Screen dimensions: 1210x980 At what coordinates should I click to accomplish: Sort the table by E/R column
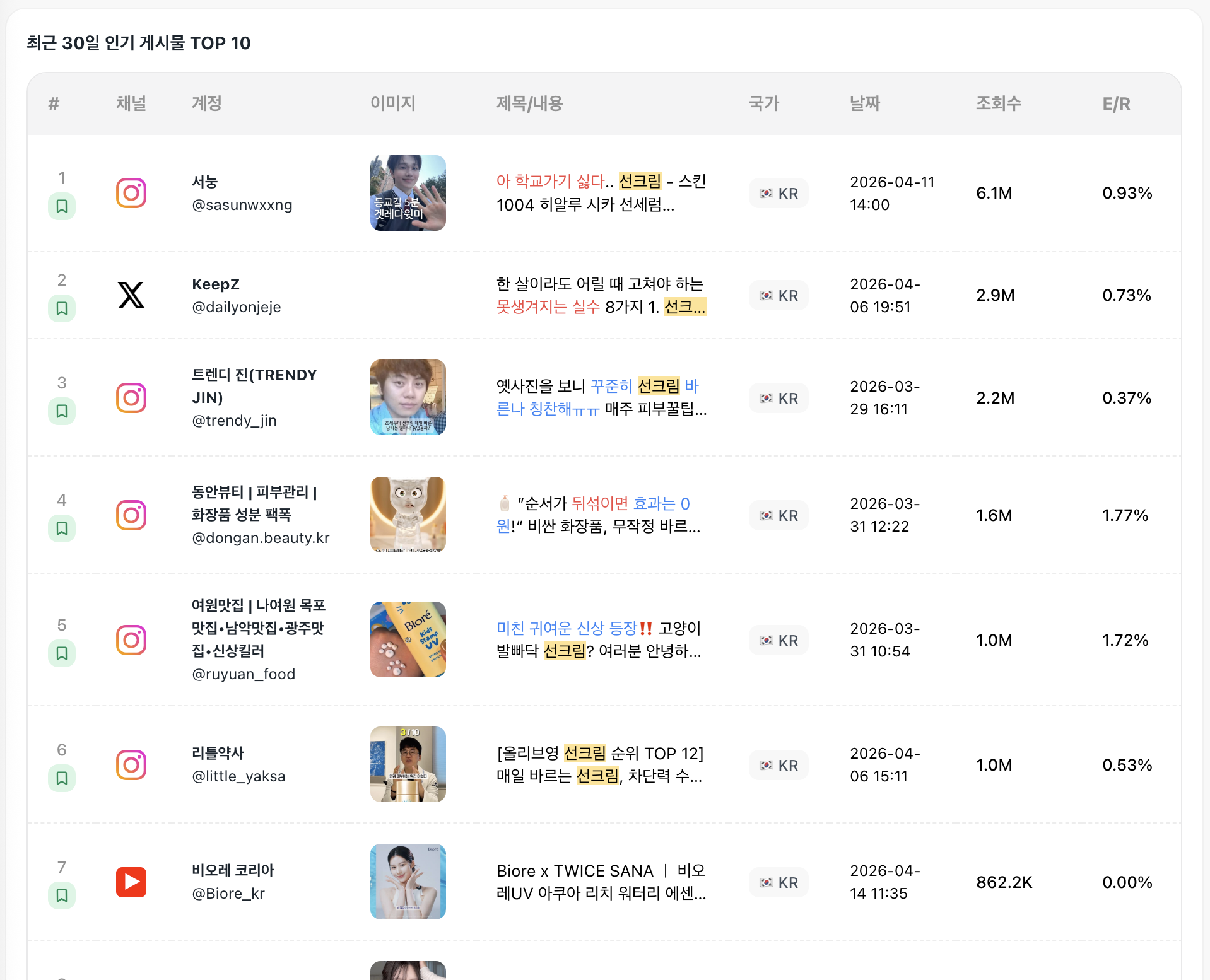click(1115, 104)
